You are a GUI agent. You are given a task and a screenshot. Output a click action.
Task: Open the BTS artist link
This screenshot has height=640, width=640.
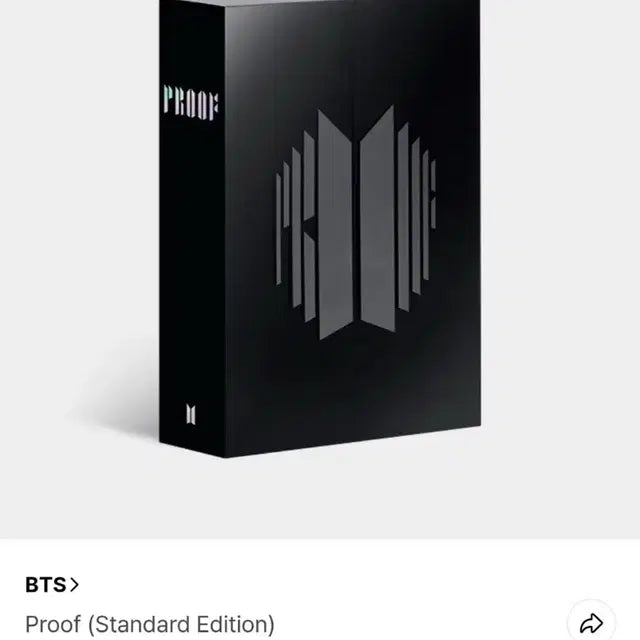pyautogui.click(x=52, y=585)
